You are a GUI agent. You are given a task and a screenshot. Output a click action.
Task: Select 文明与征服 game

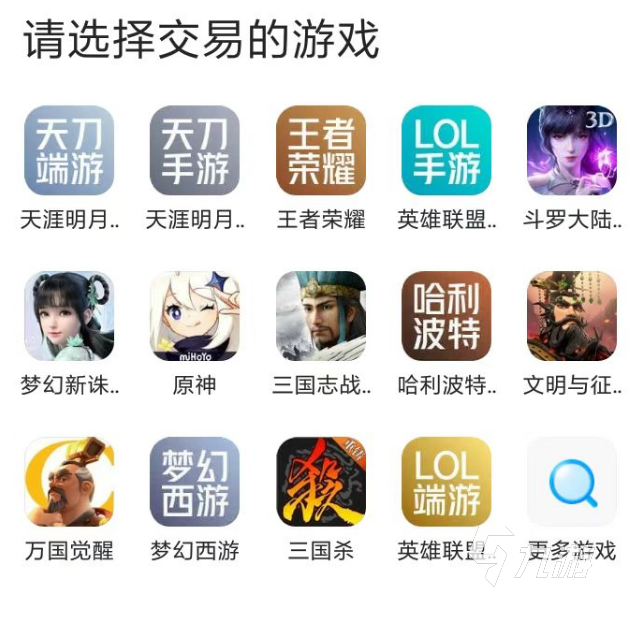572,316
